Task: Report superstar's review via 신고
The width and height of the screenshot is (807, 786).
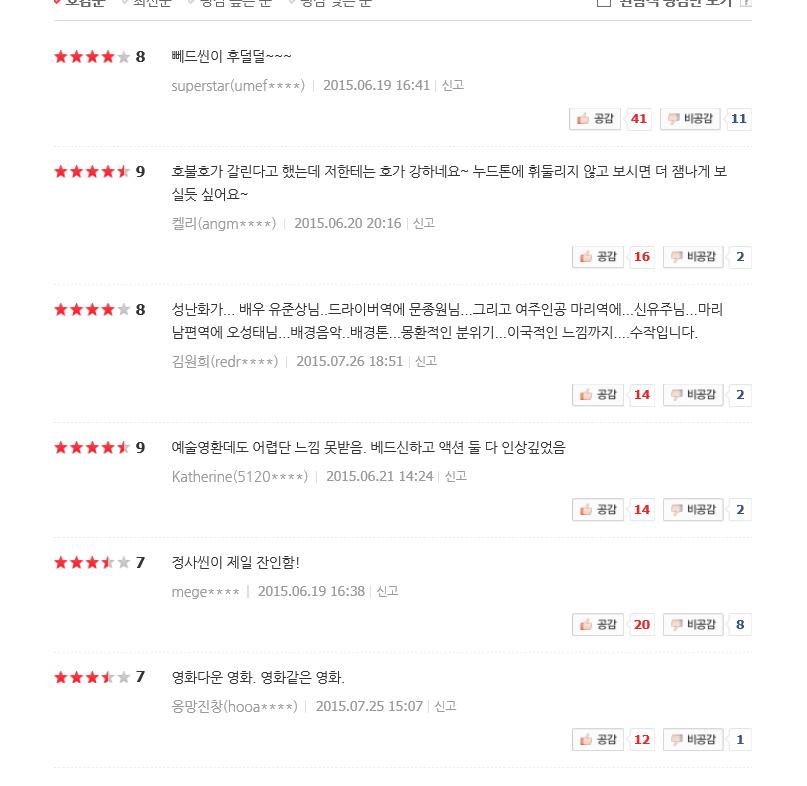Action: pos(452,86)
